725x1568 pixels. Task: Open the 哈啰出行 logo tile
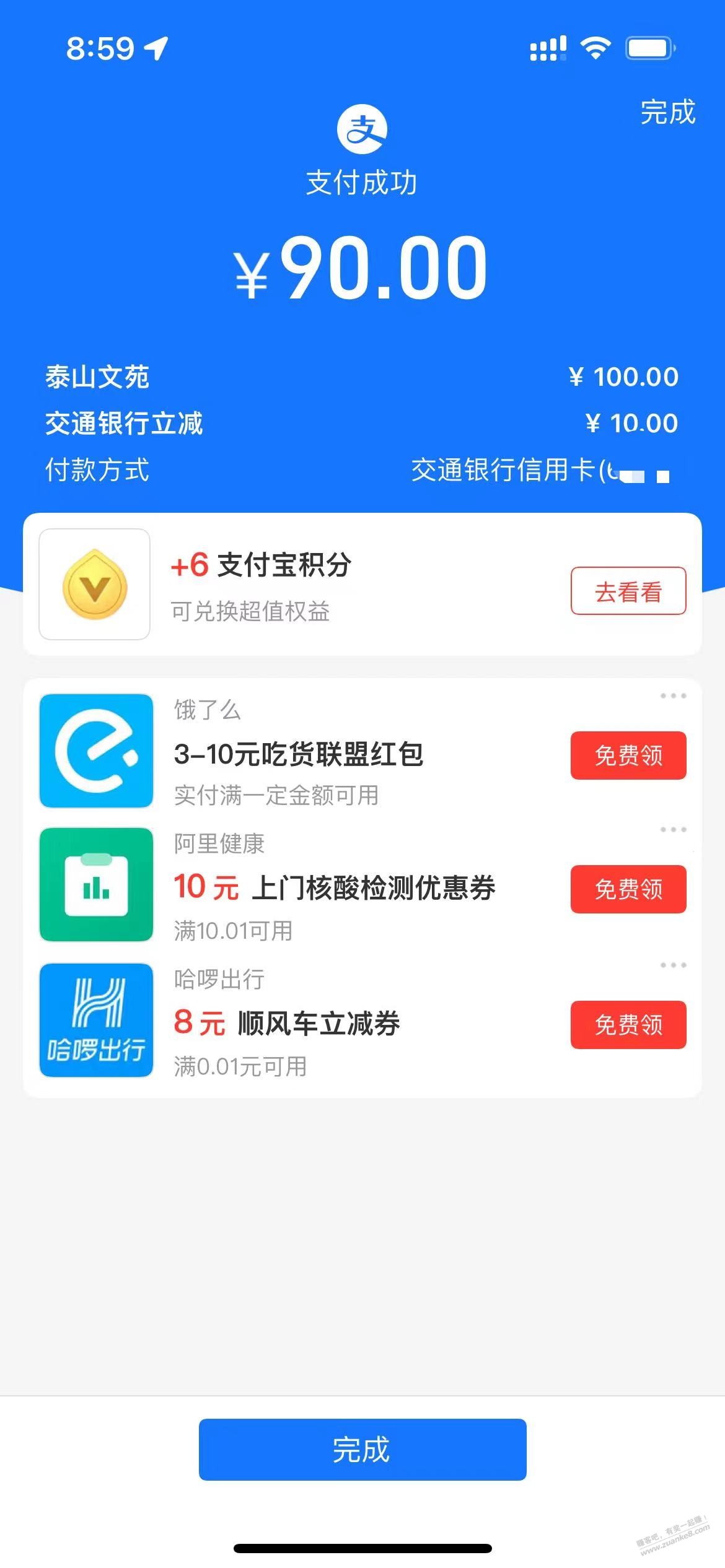click(x=96, y=1020)
